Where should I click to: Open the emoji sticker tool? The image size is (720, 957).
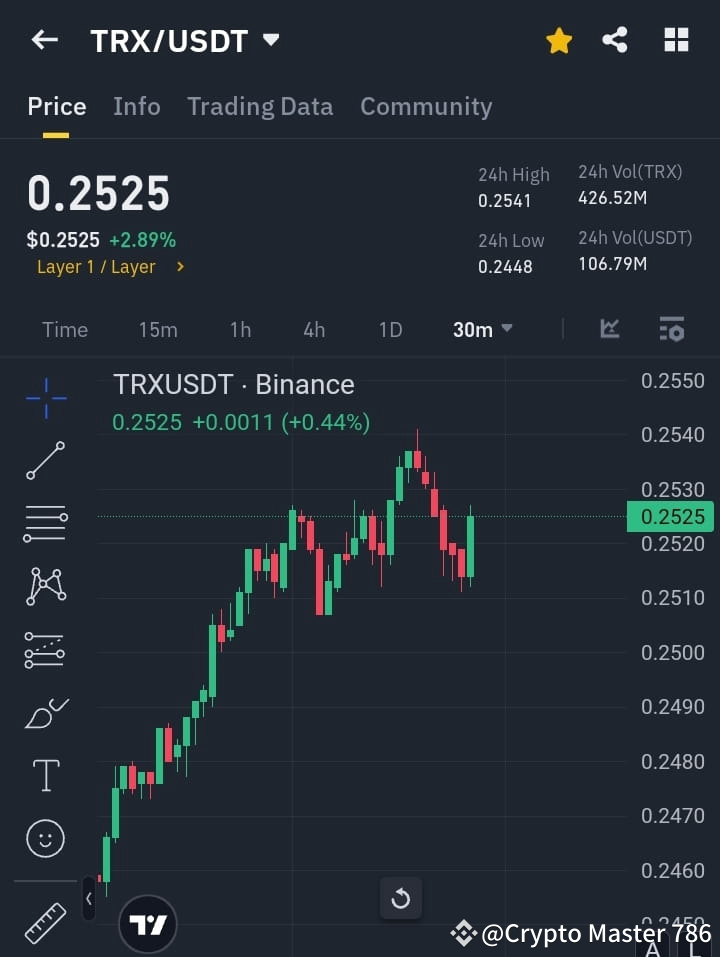point(45,838)
